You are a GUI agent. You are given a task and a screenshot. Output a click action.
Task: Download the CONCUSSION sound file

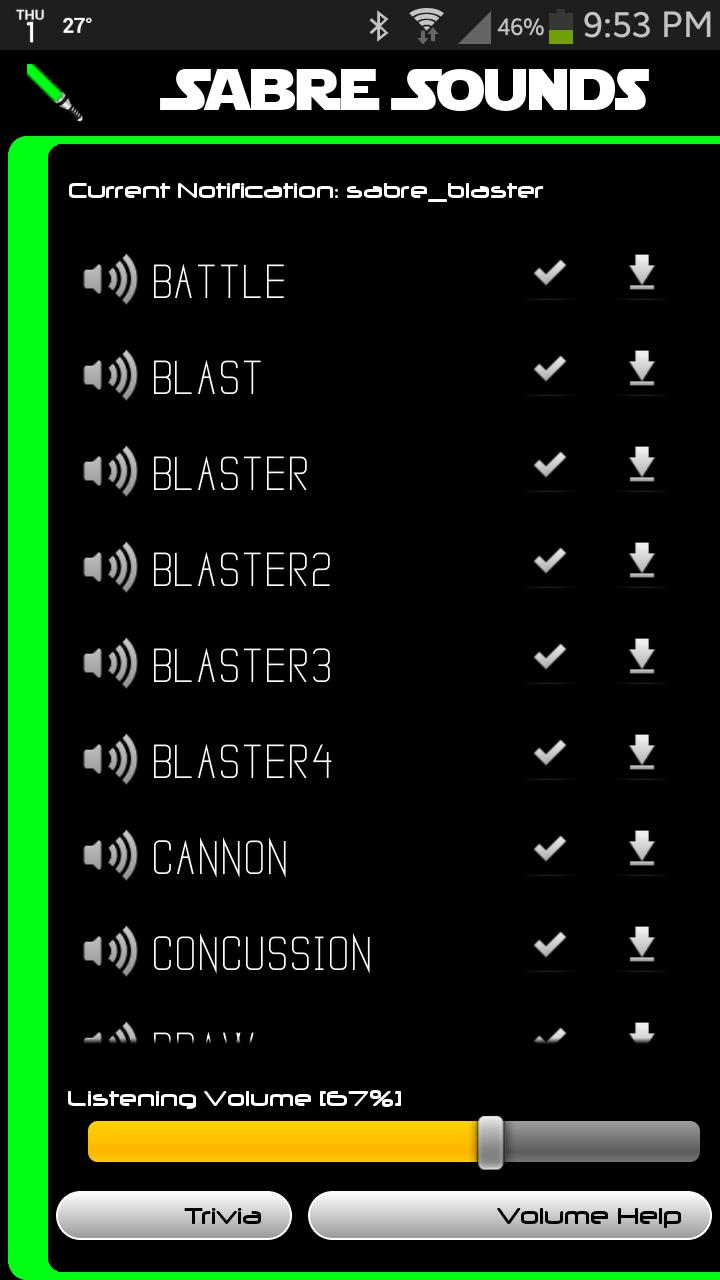click(641, 945)
